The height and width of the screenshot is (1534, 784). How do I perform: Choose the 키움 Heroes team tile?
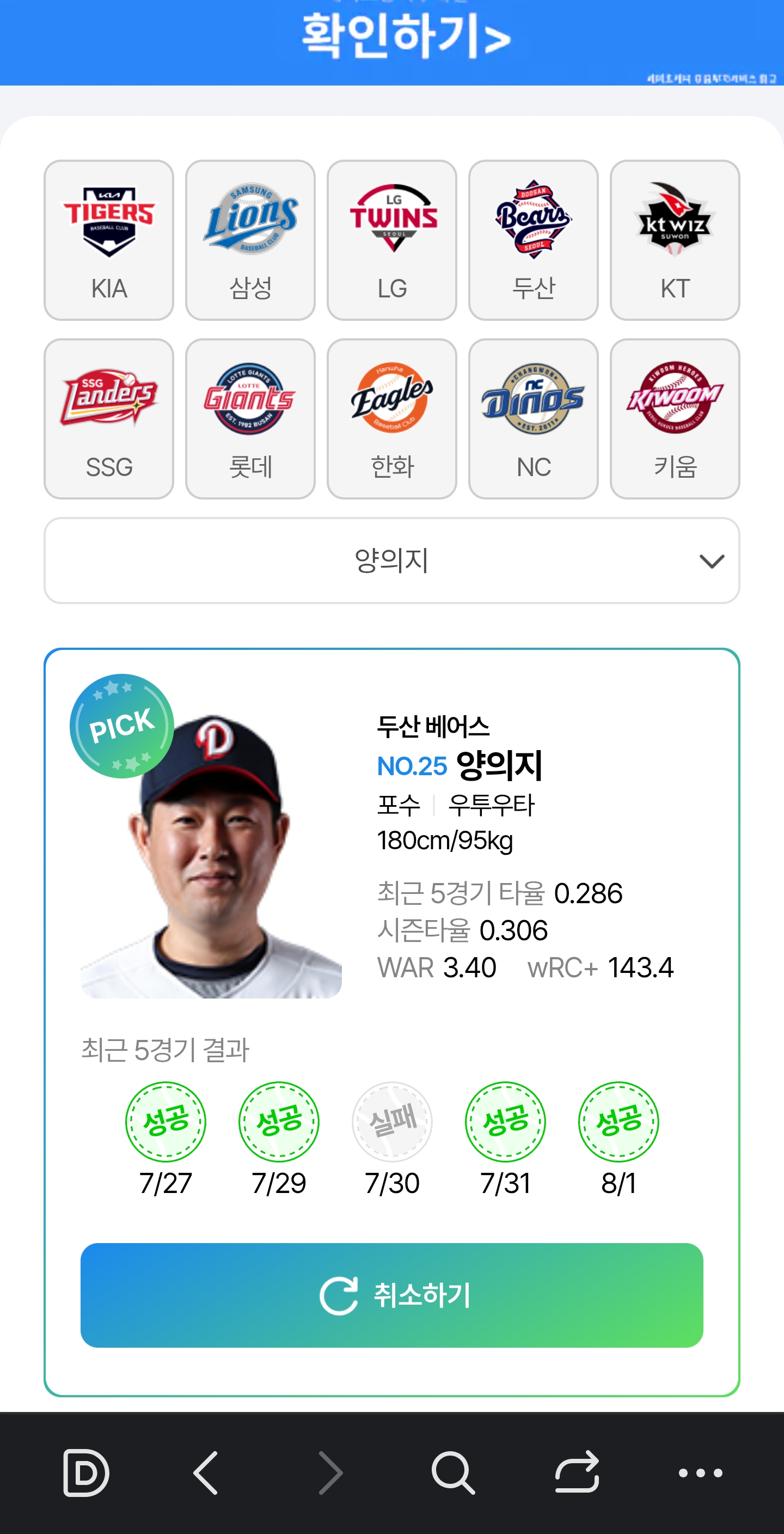click(x=675, y=418)
